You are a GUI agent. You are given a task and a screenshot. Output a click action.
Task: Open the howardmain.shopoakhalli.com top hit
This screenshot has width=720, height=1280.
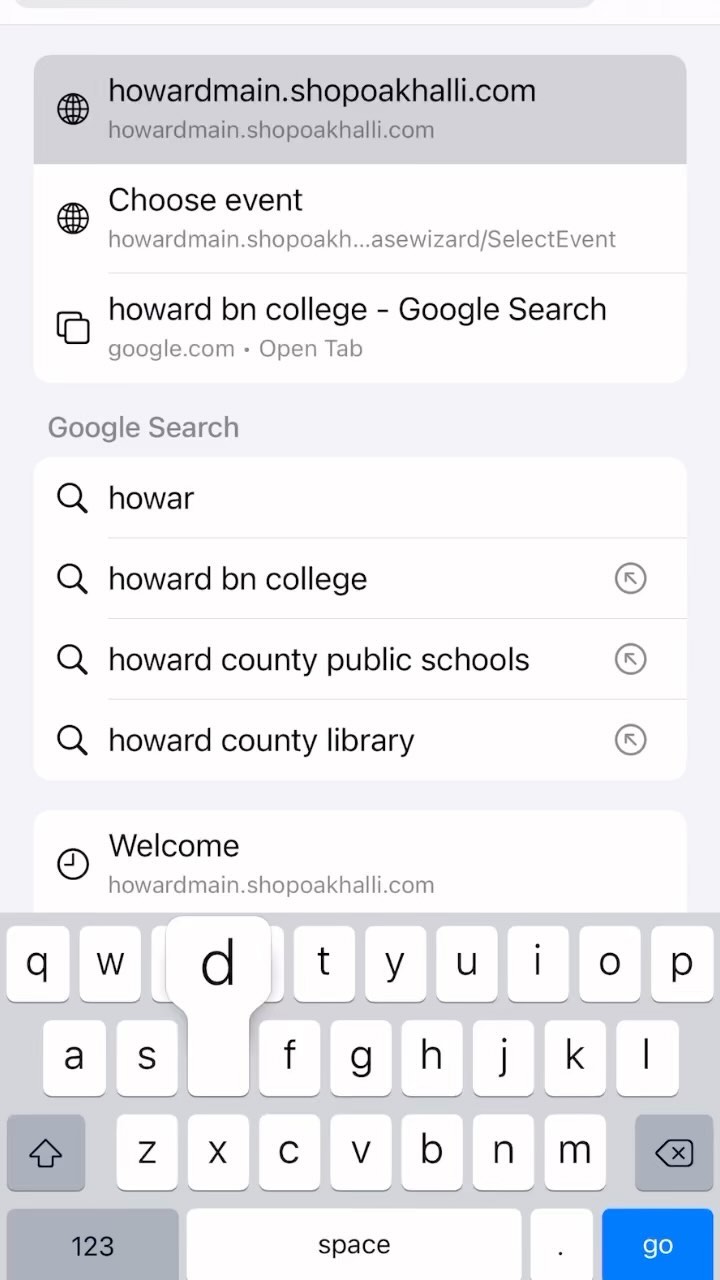tap(360, 109)
